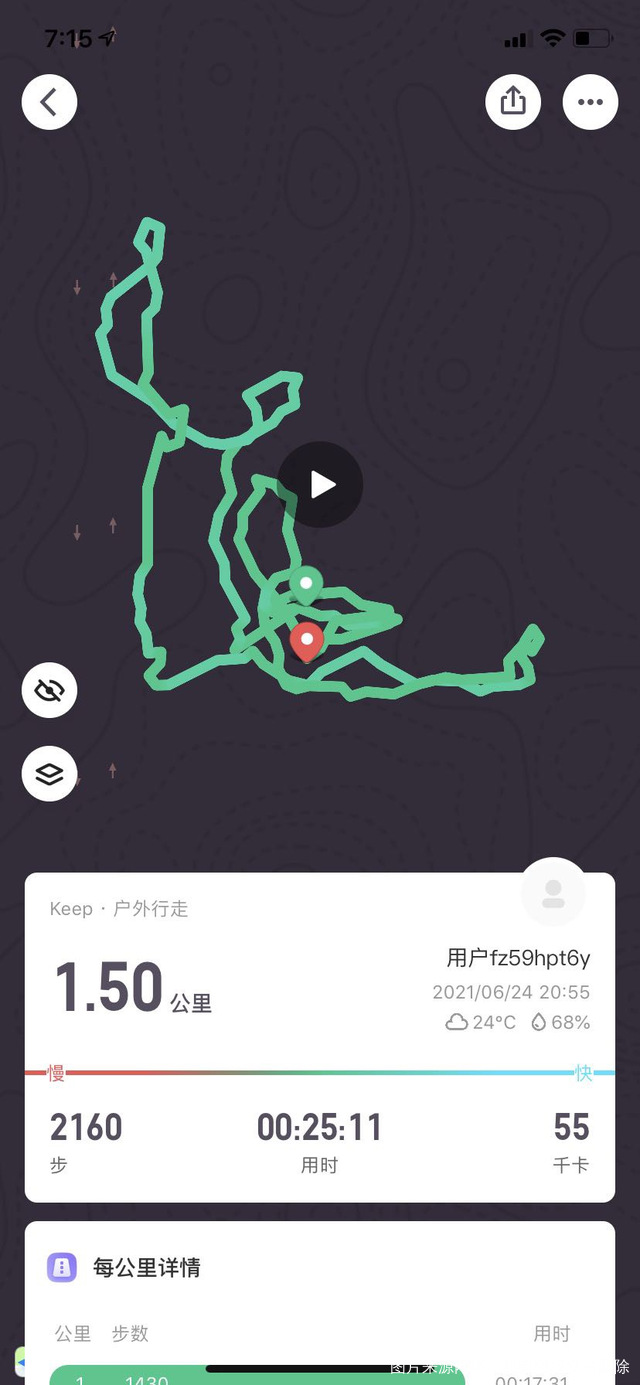Share this walking route
Viewport: 640px width, 1385px height.
513,102
